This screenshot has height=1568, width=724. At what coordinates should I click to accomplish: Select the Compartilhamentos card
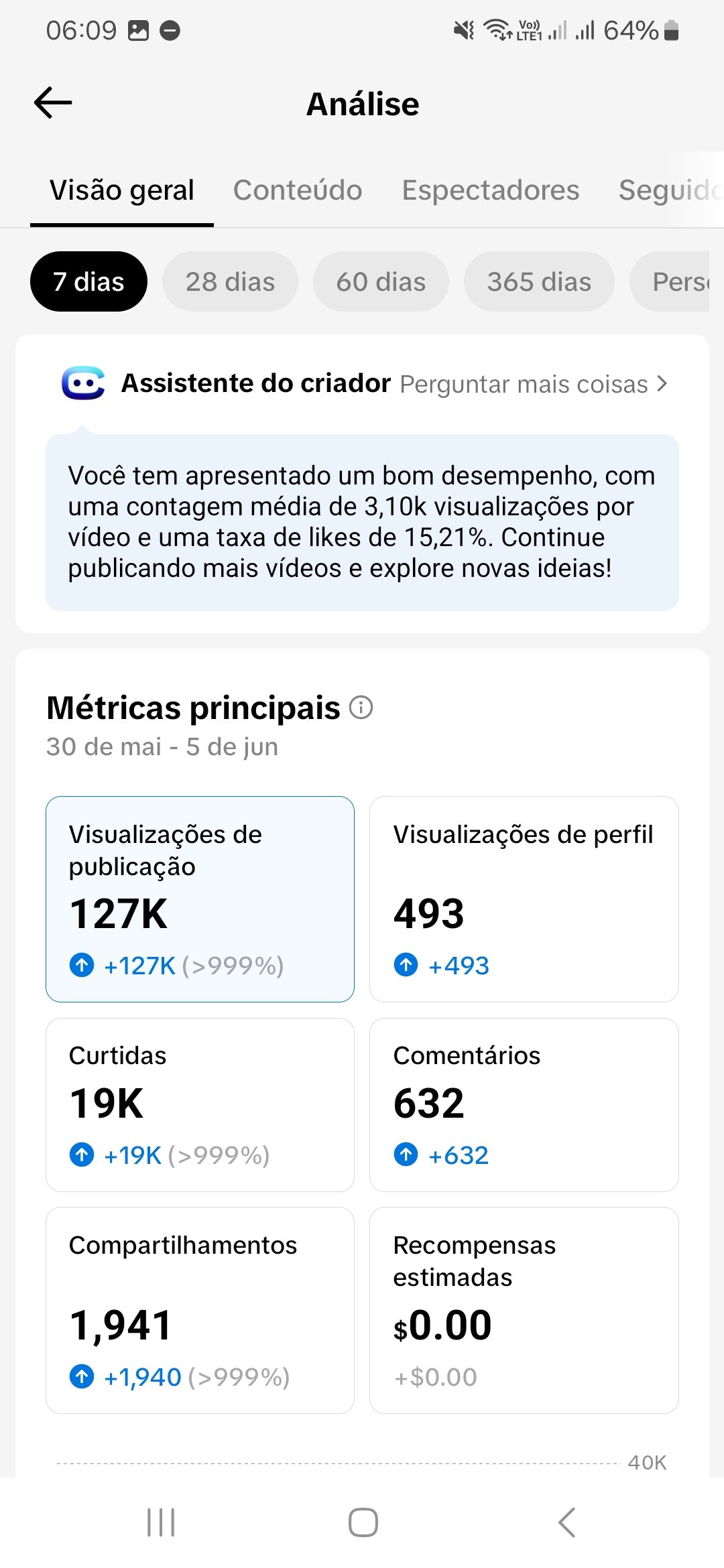(x=200, y=1311)
